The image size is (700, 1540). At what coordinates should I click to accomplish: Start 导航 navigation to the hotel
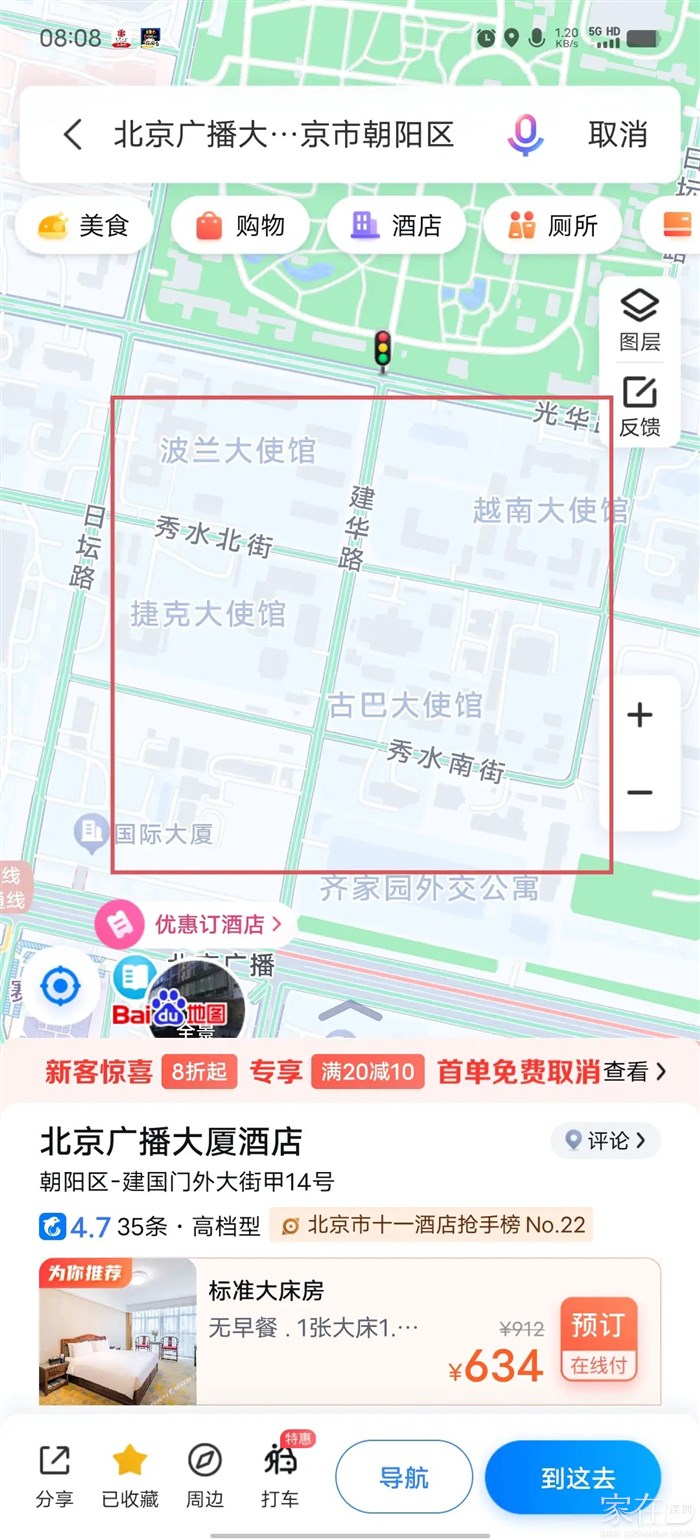403,1477
